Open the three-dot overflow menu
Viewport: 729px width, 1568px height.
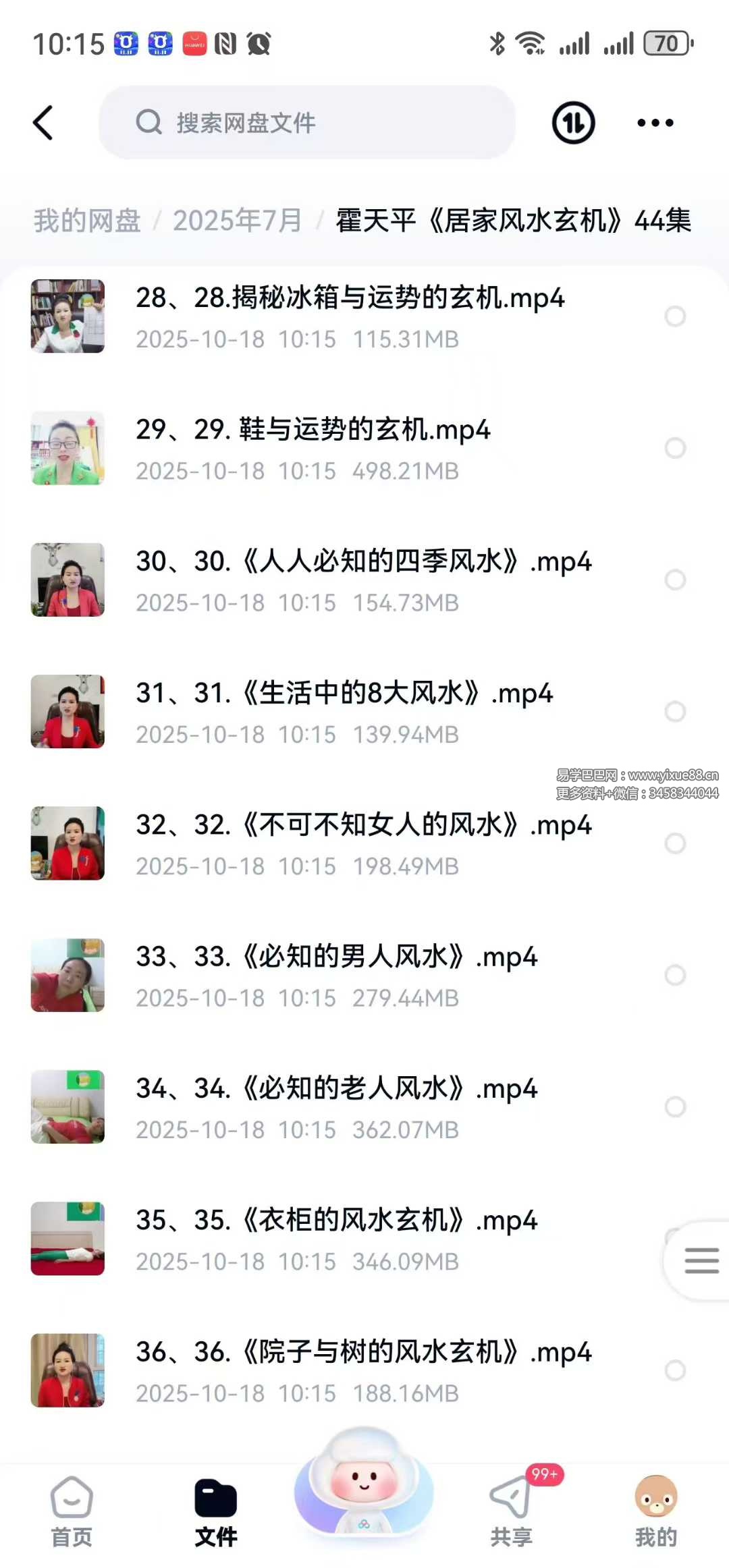tap(655, 123)
